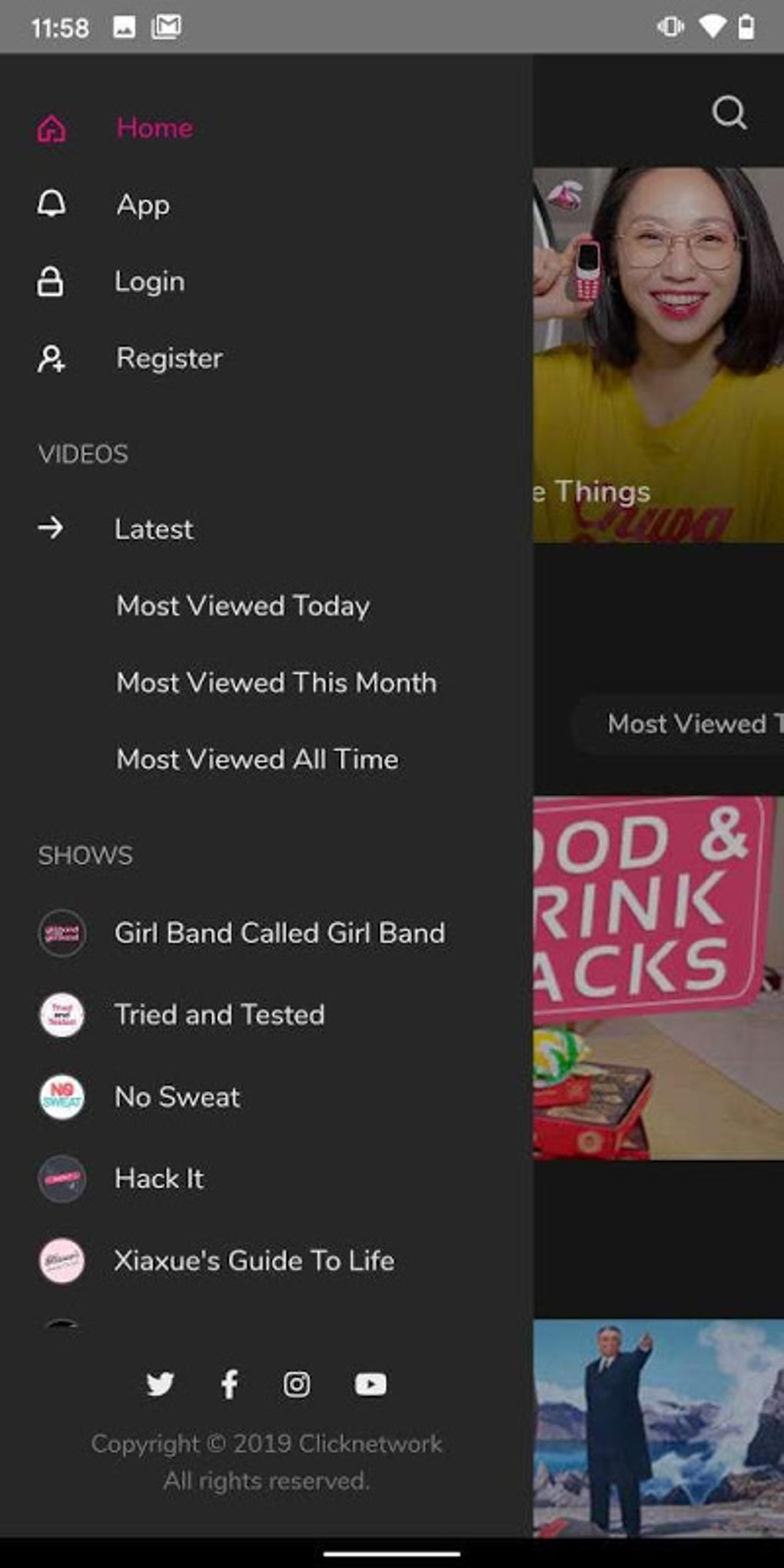Visit the YouTube channel
The height and width of the screenshot is (1568, 784).
[x=370, y=1384]
